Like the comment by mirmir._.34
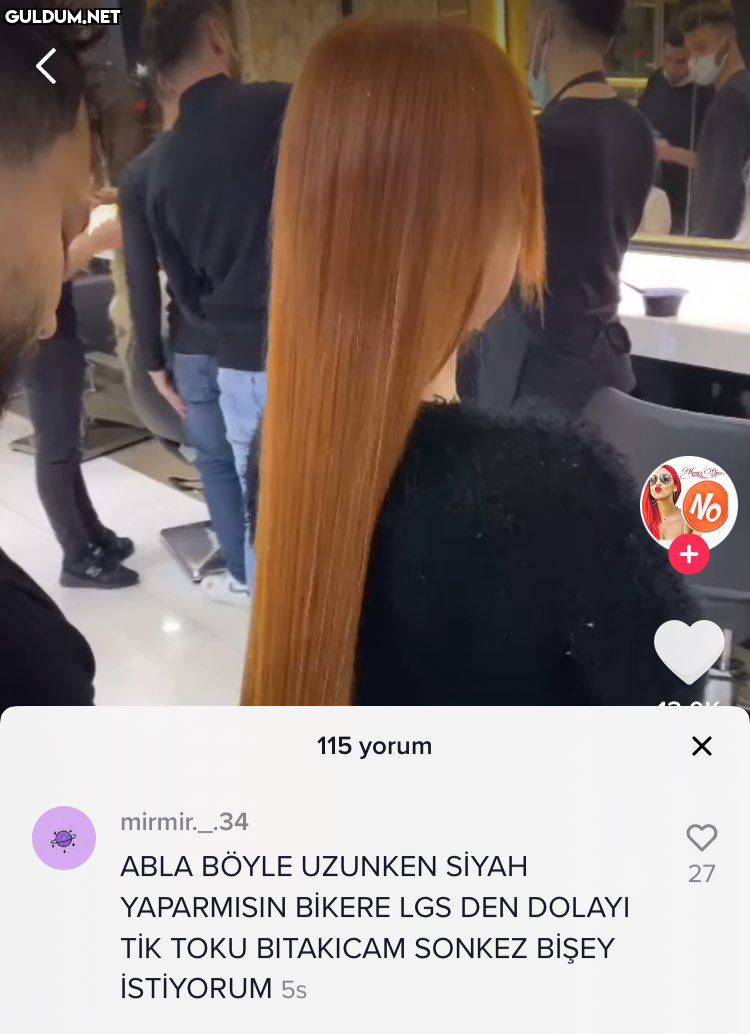 click(x=701, y=838)
